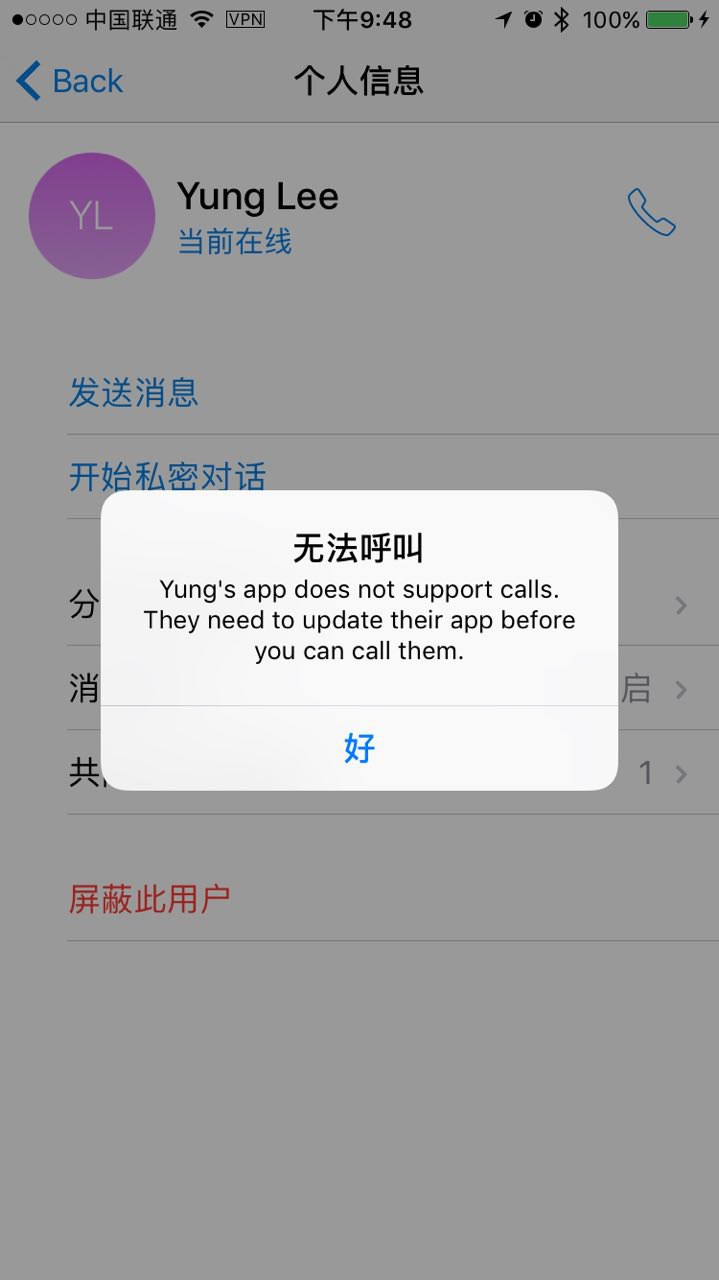Block this user with 屏蔽此用户
The height and width of the screenshot is (1280, 719).
[150, 899]
